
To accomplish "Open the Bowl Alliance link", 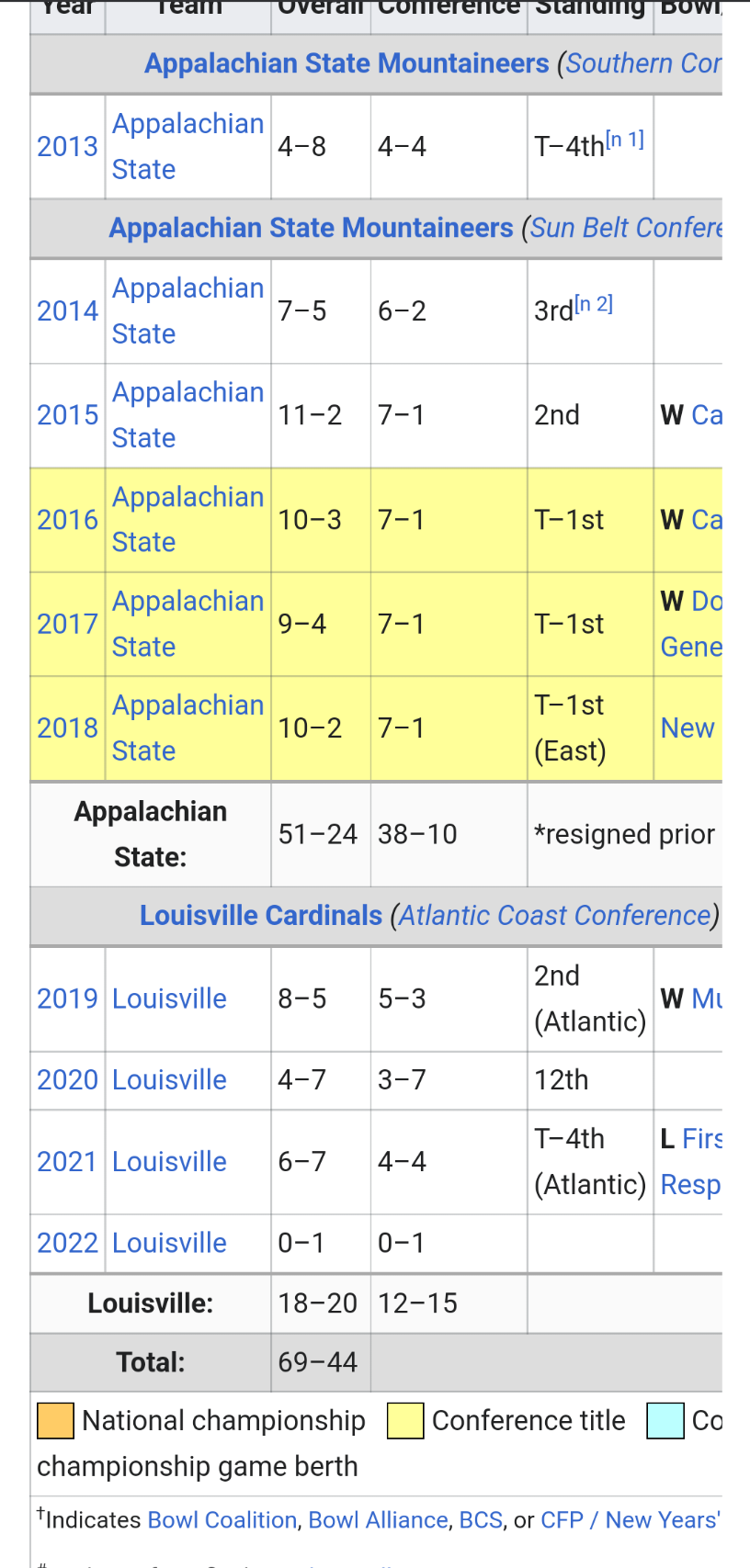I will tap(378, 1520).
